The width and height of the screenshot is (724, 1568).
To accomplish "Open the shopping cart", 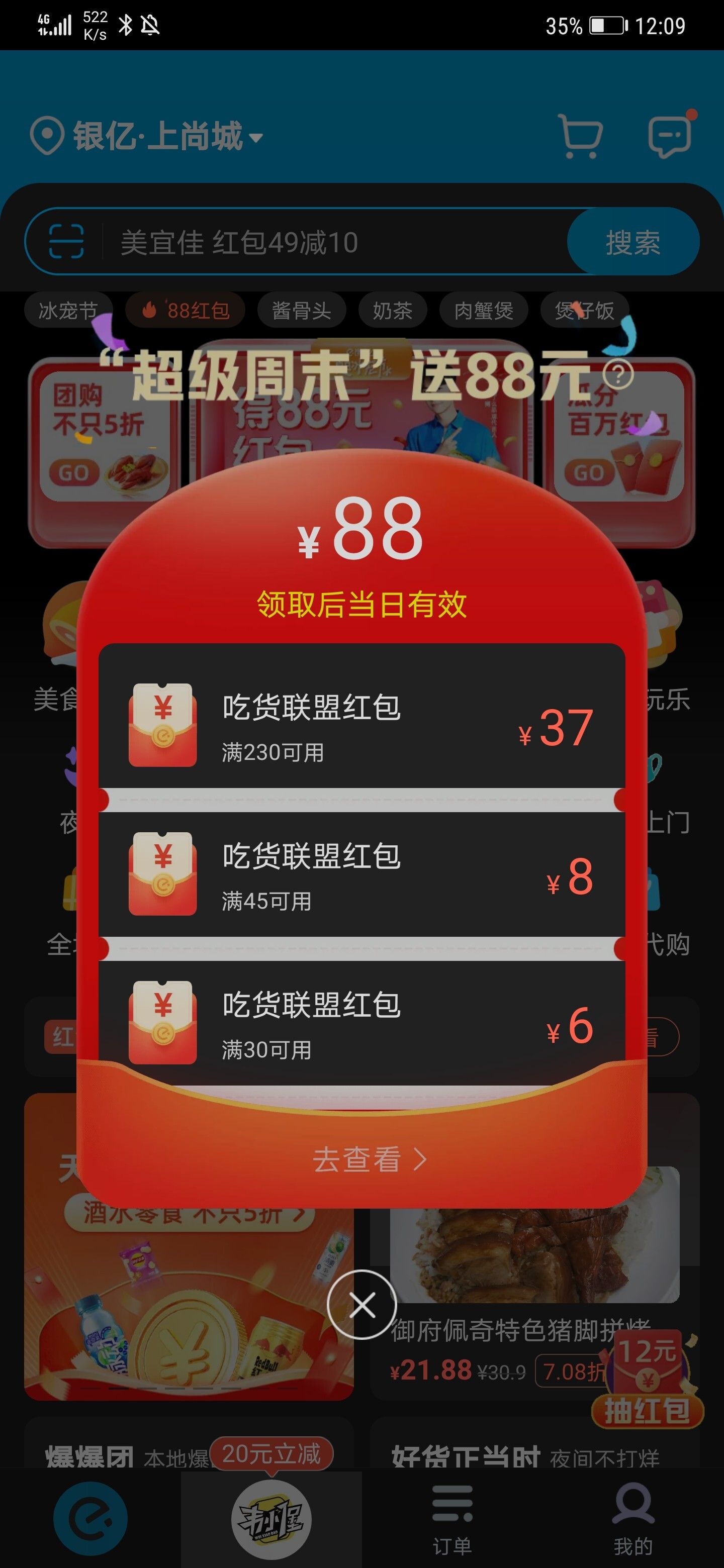I will coord(580,136).
